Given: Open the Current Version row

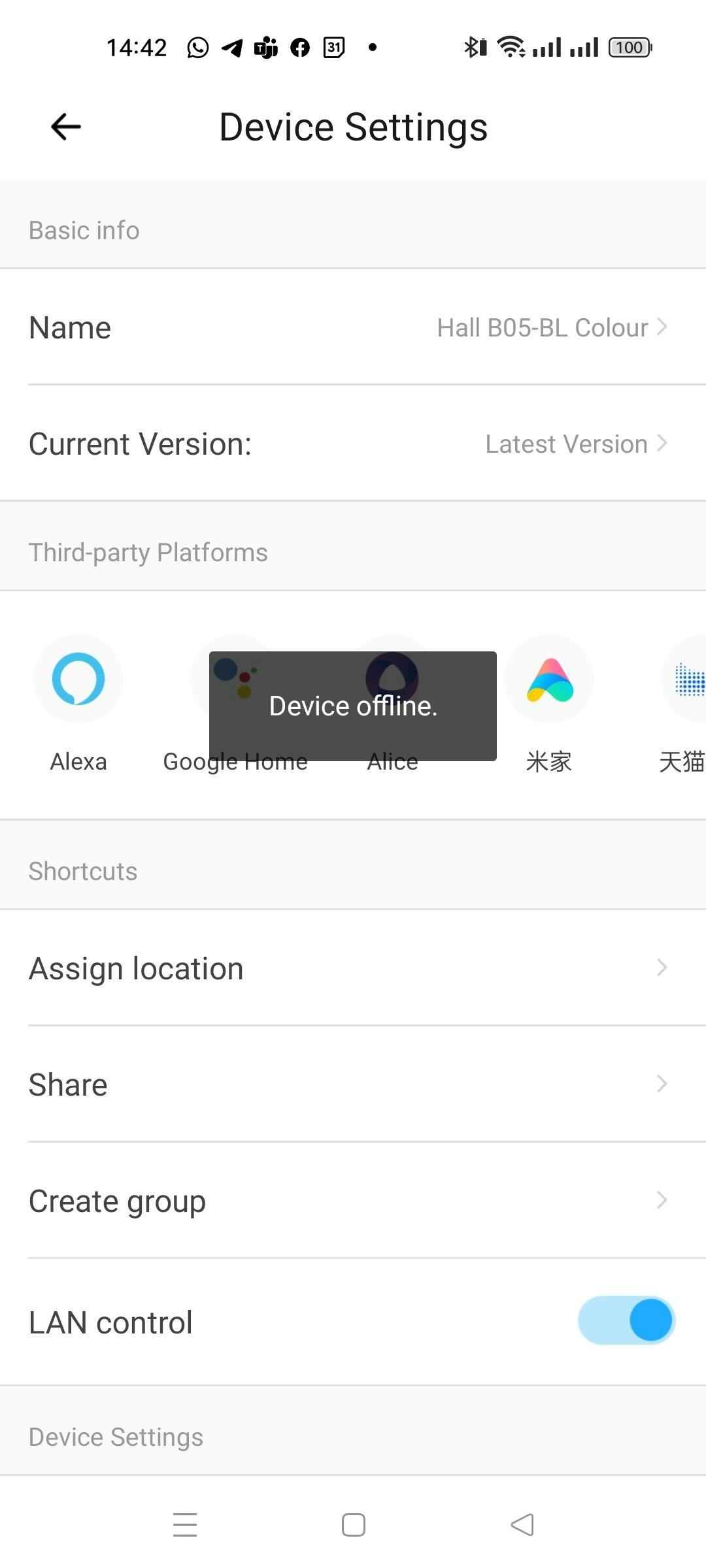Looking at the screenshot, I should pos(353,444).
